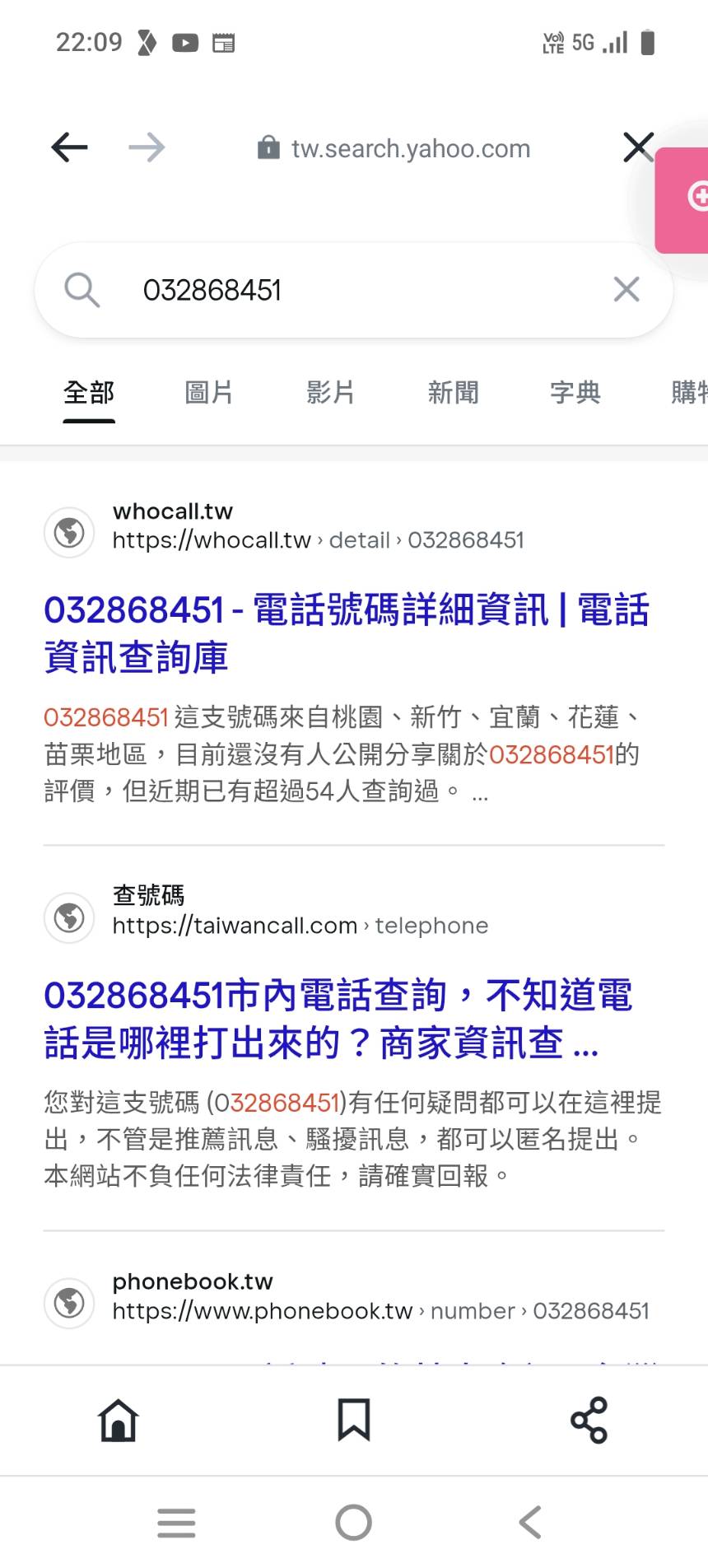Switch to the 字典 tab

click(575, 393)
